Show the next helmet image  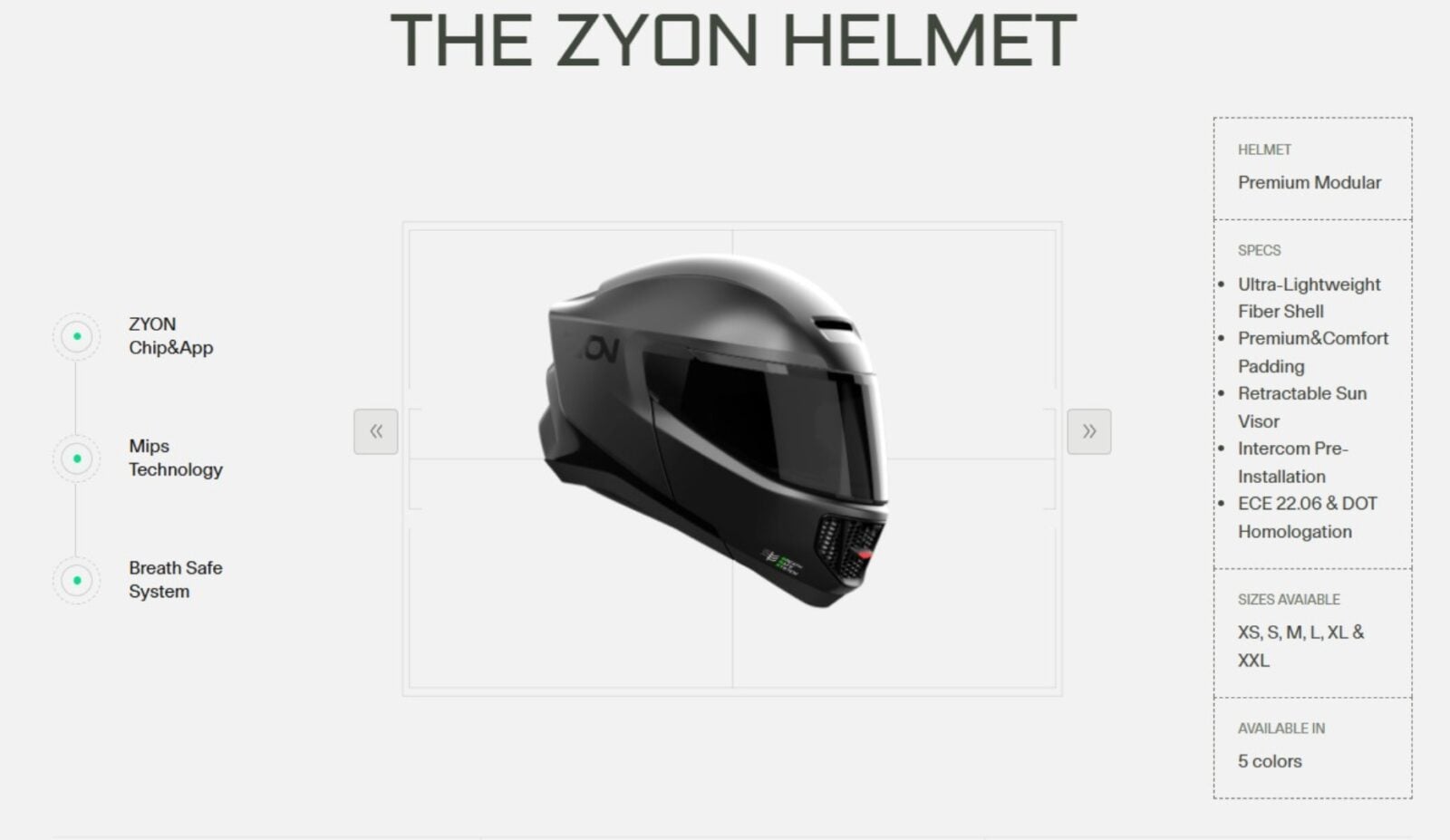(x=1088, y=431)
